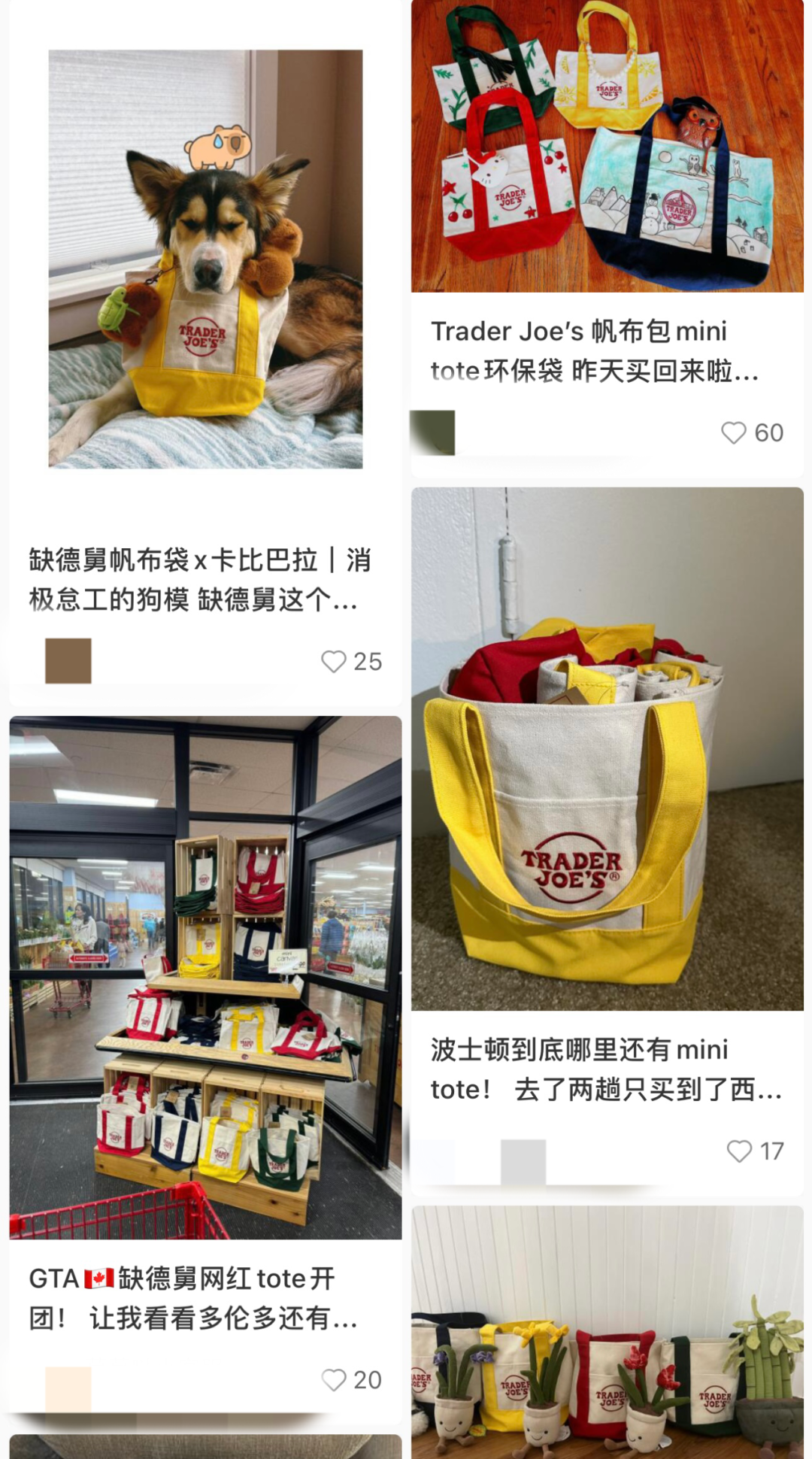Like the 缺德舅帆布袋 x 卡比巴拉 post
The height and width of the screenshot is (1459, 812).
pyautogui.click(x=333, y=662)
